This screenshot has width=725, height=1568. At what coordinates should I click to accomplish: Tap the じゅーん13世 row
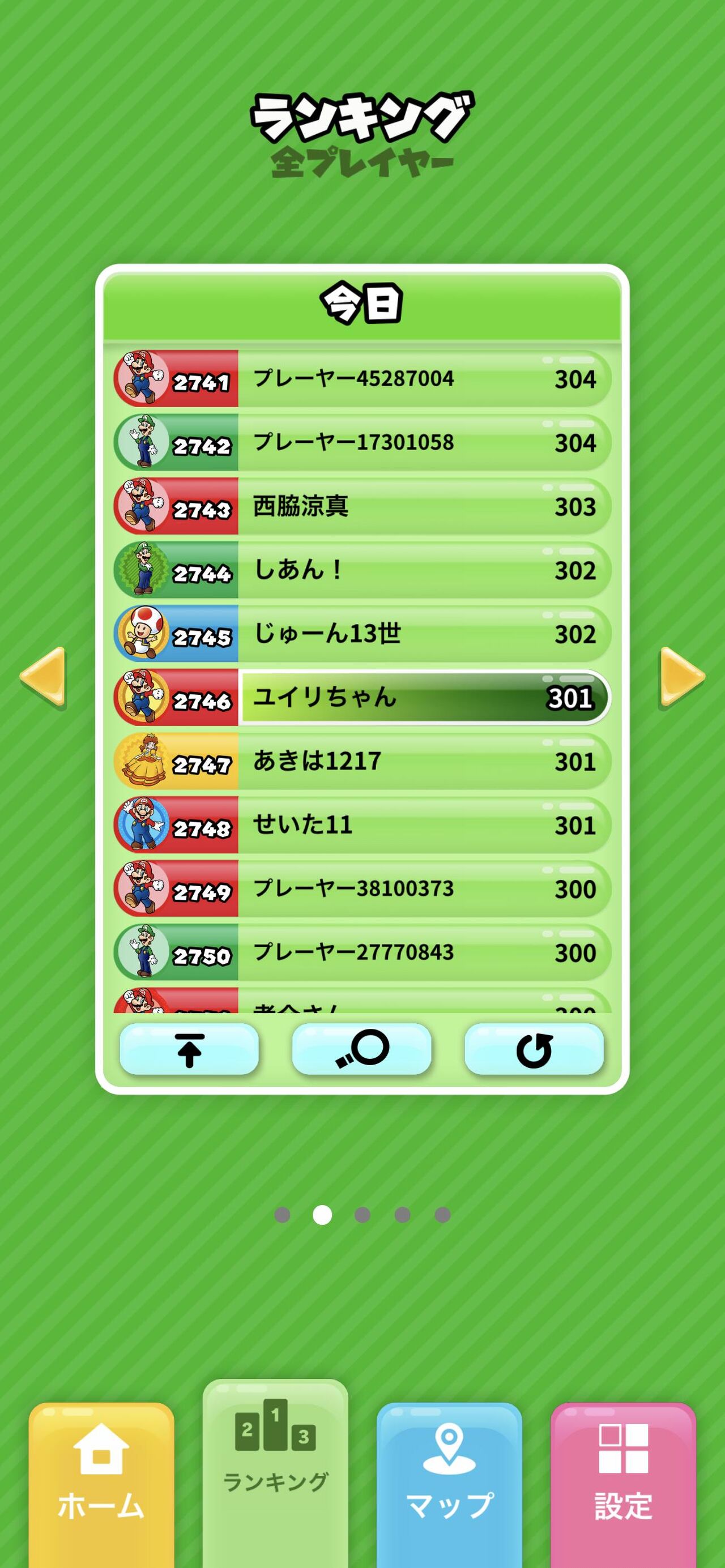(362, 634)
